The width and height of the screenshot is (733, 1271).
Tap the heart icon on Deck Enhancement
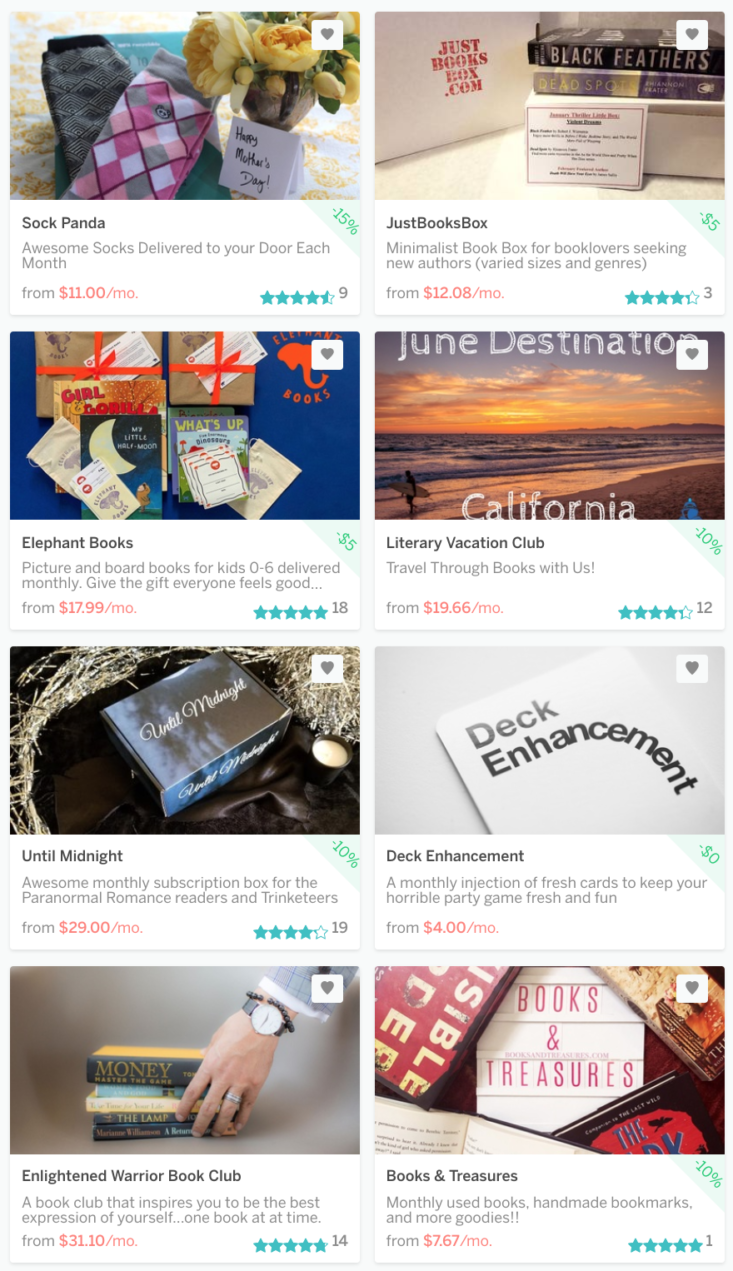pos(692,668)
